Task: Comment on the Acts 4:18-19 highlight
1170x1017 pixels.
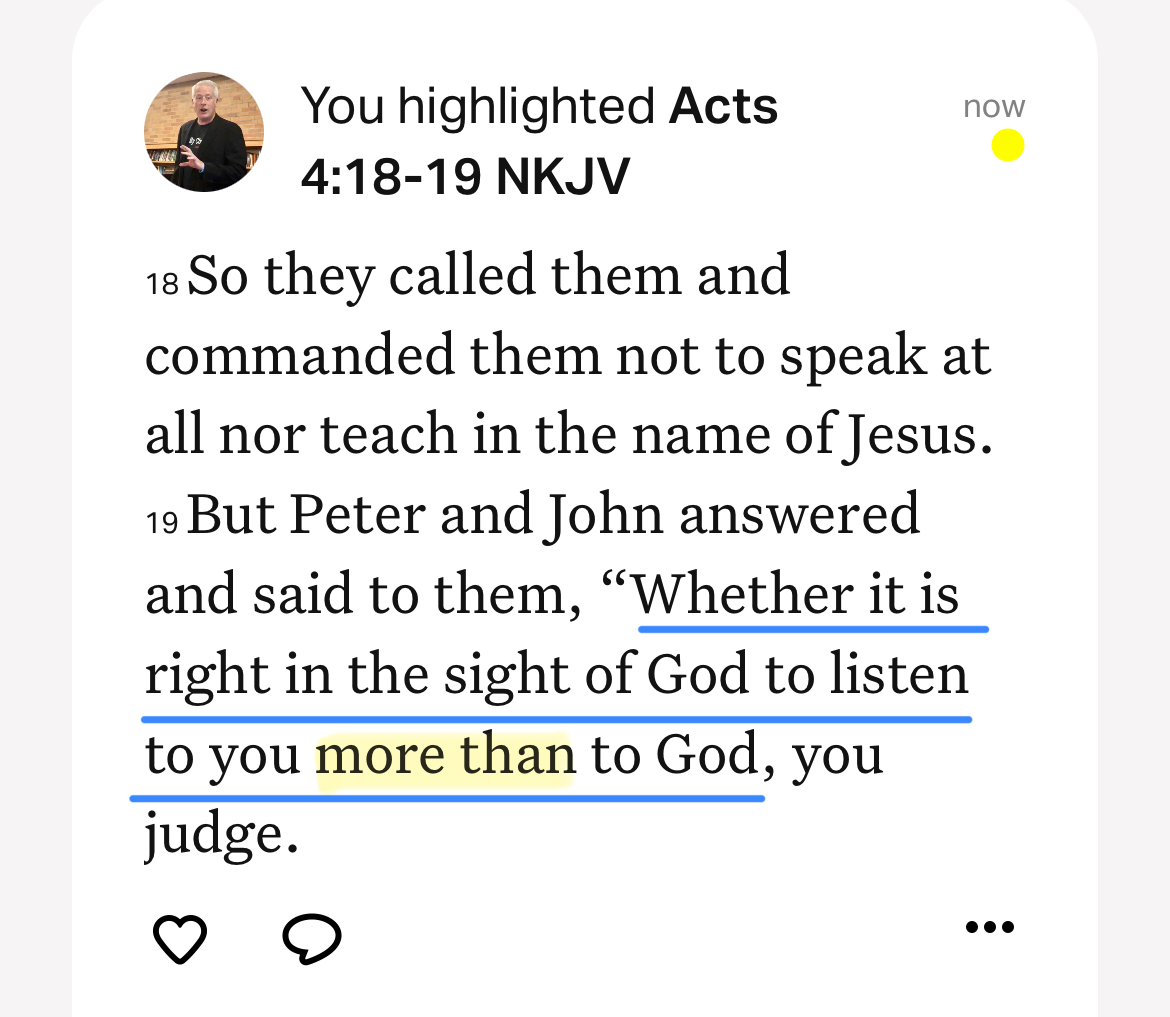Action: point(312,939)
